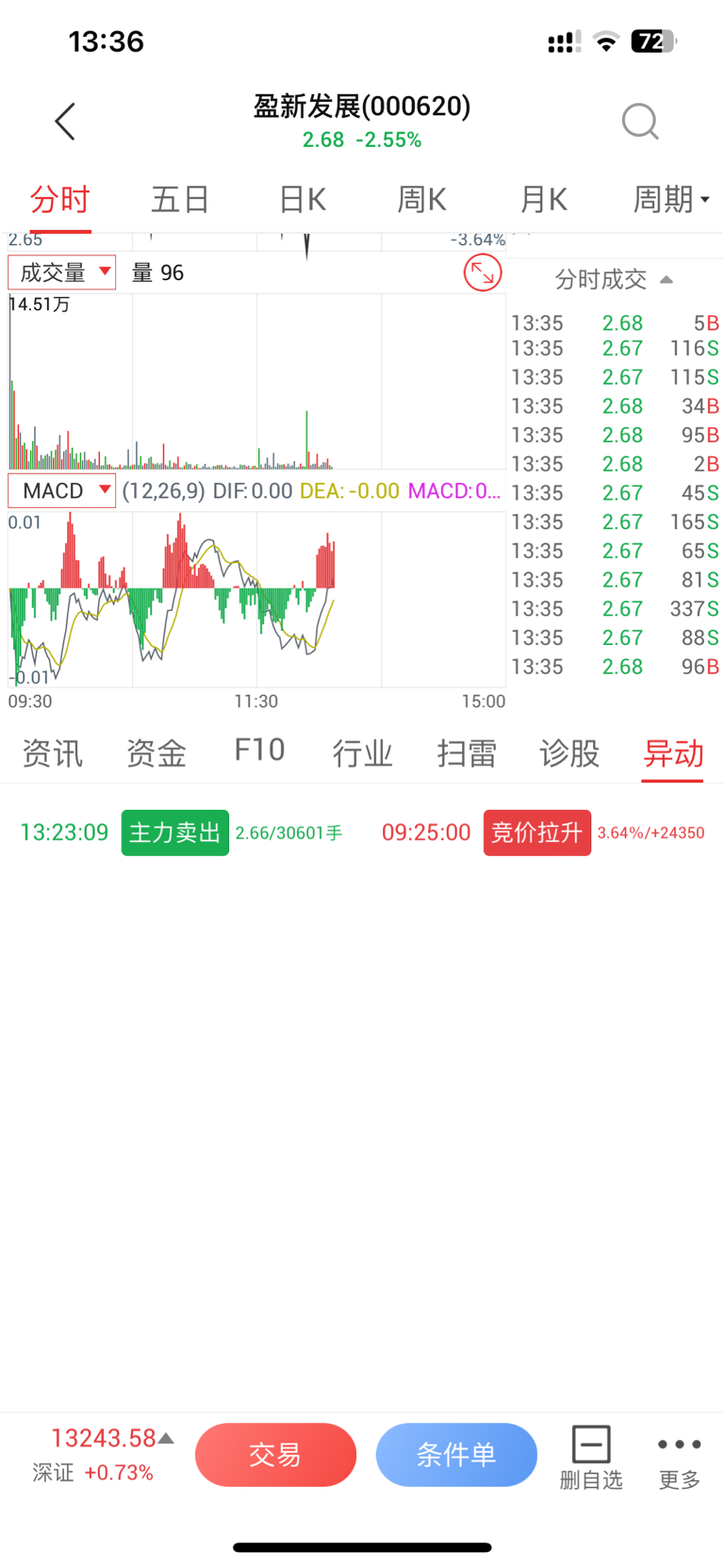724x1568 pixels.
Task: Remove stock via 删自选
Action: 591,1457
